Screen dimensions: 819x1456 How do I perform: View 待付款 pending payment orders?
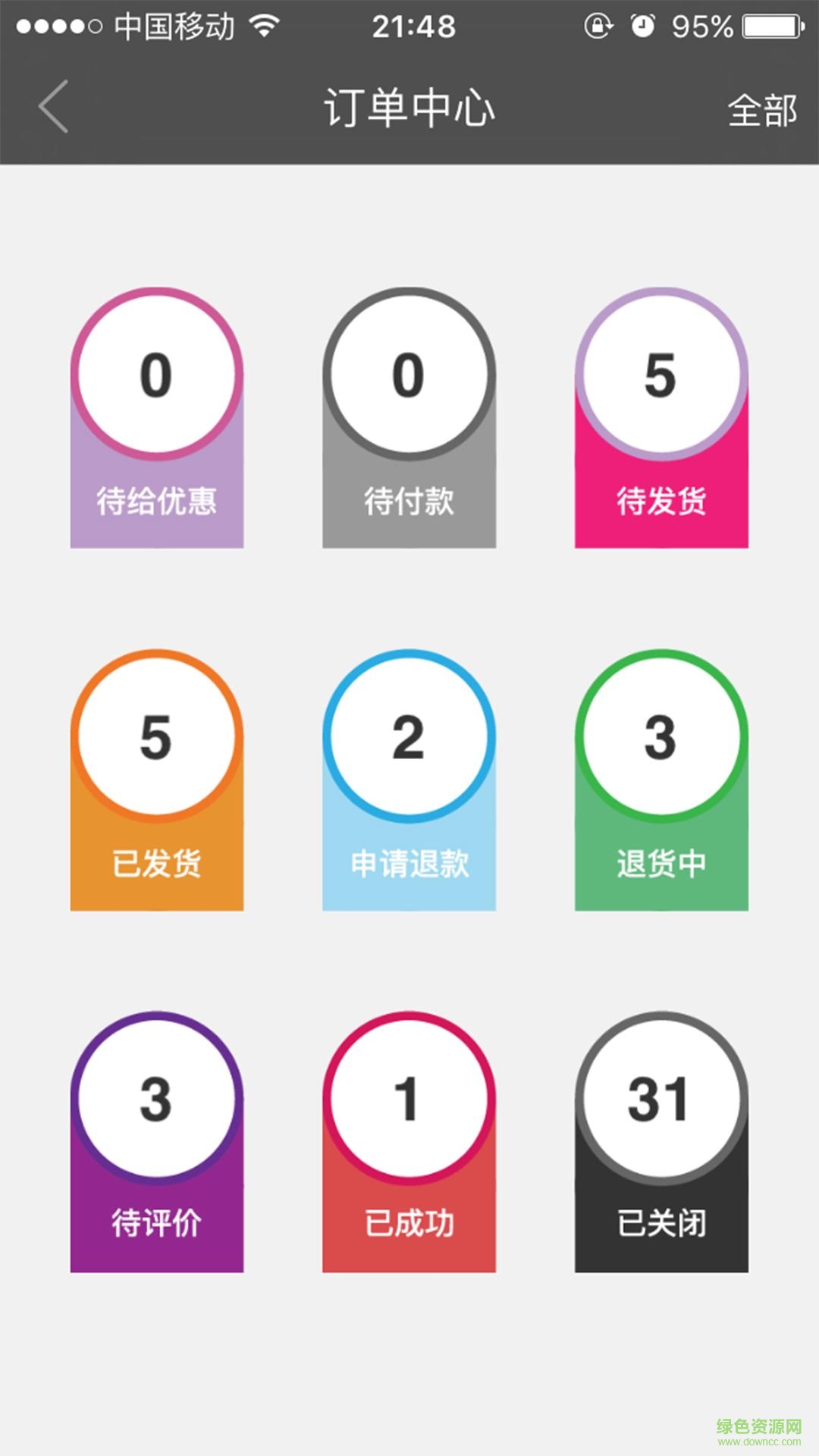[409, 419]
